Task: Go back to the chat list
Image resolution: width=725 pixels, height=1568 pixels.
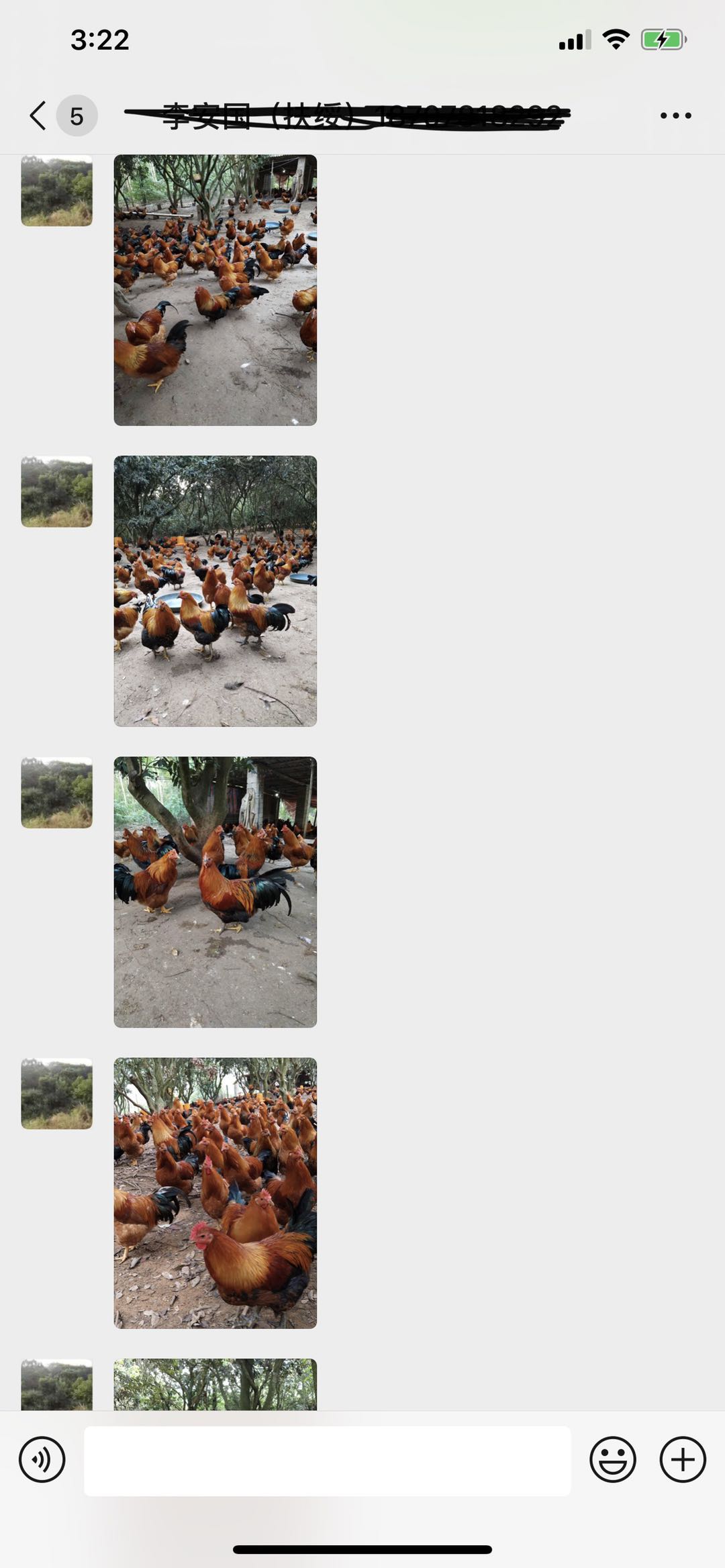Action: point(39,115)
